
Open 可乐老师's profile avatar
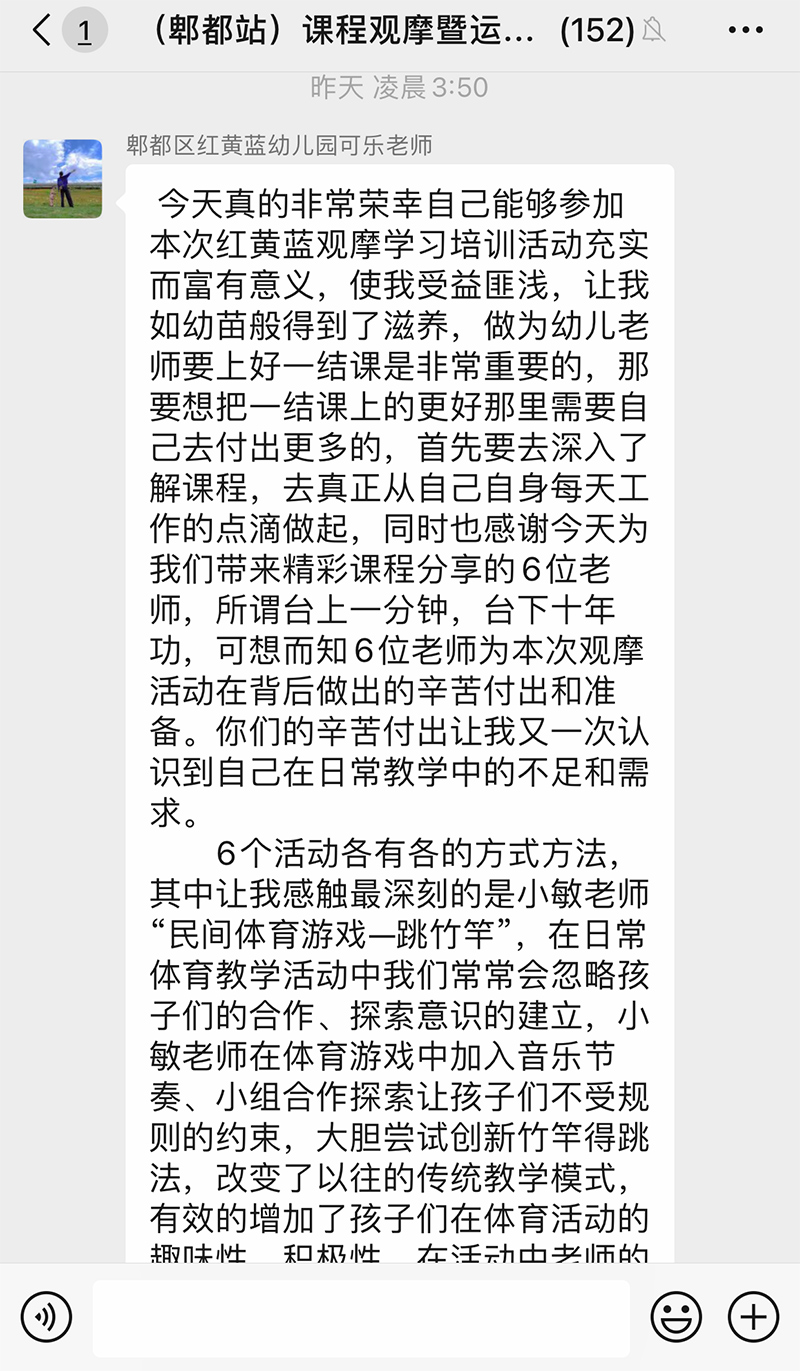coord(63,178)
